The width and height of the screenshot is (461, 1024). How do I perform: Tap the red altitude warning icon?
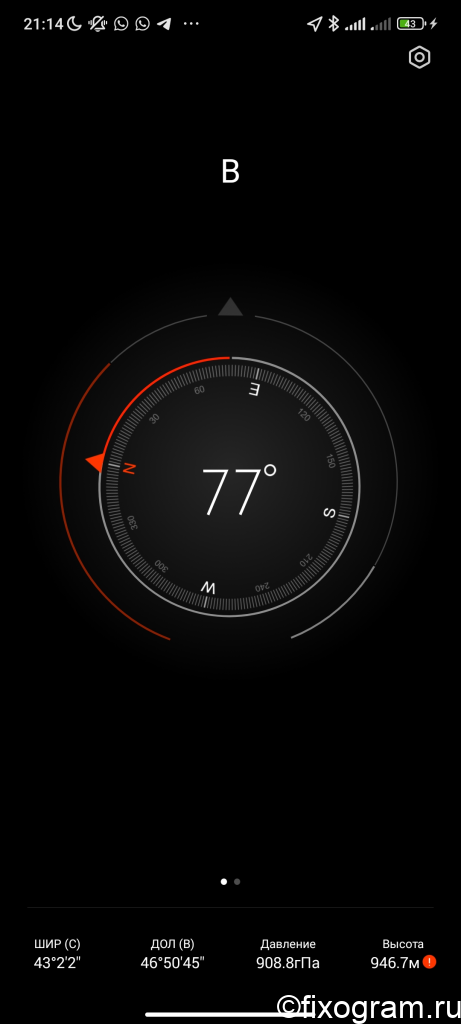429,962
